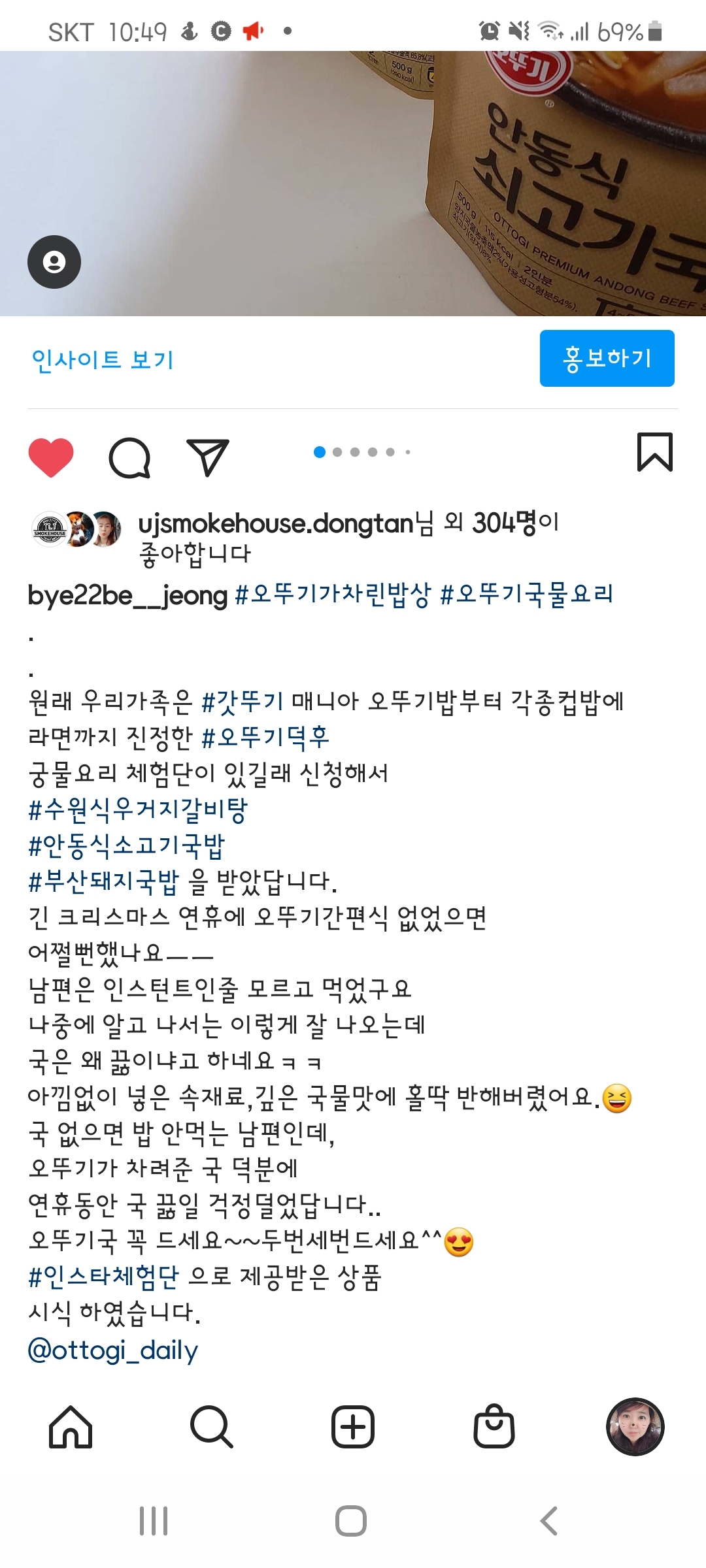Open hashtag #부산돼지국밥
Image resolution: width=706 pixels, height=1568 pixels.
coord(103,882)
